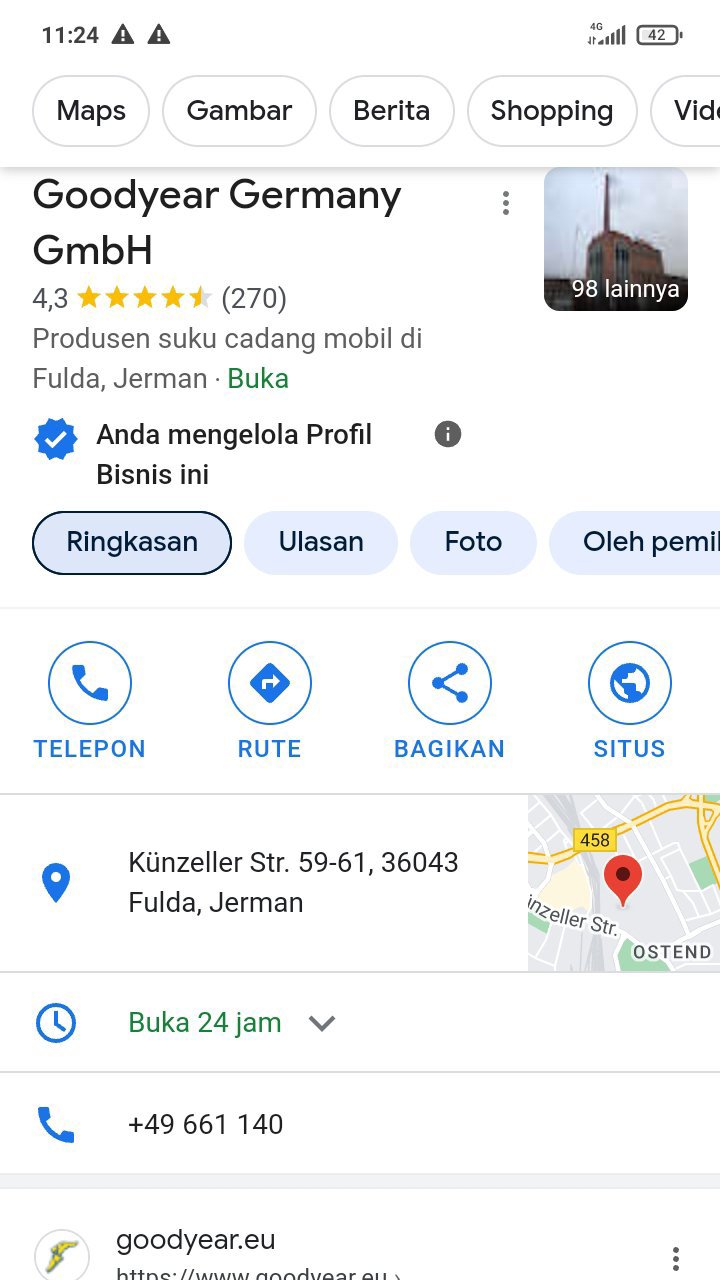Expand the Buka 24 jam opening hours
This screenshot has width=720, height=1280.
pos(232,1023)
